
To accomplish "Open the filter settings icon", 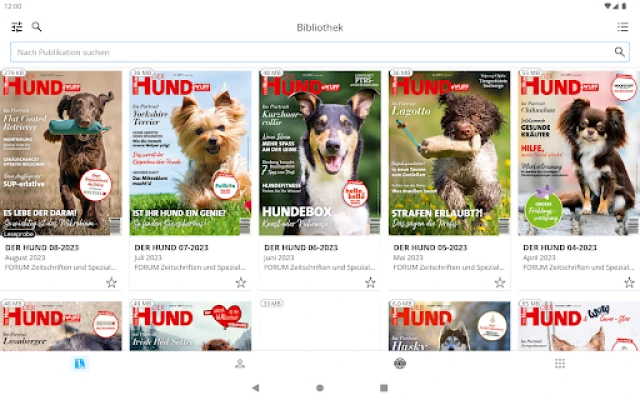I will point(16,27).
